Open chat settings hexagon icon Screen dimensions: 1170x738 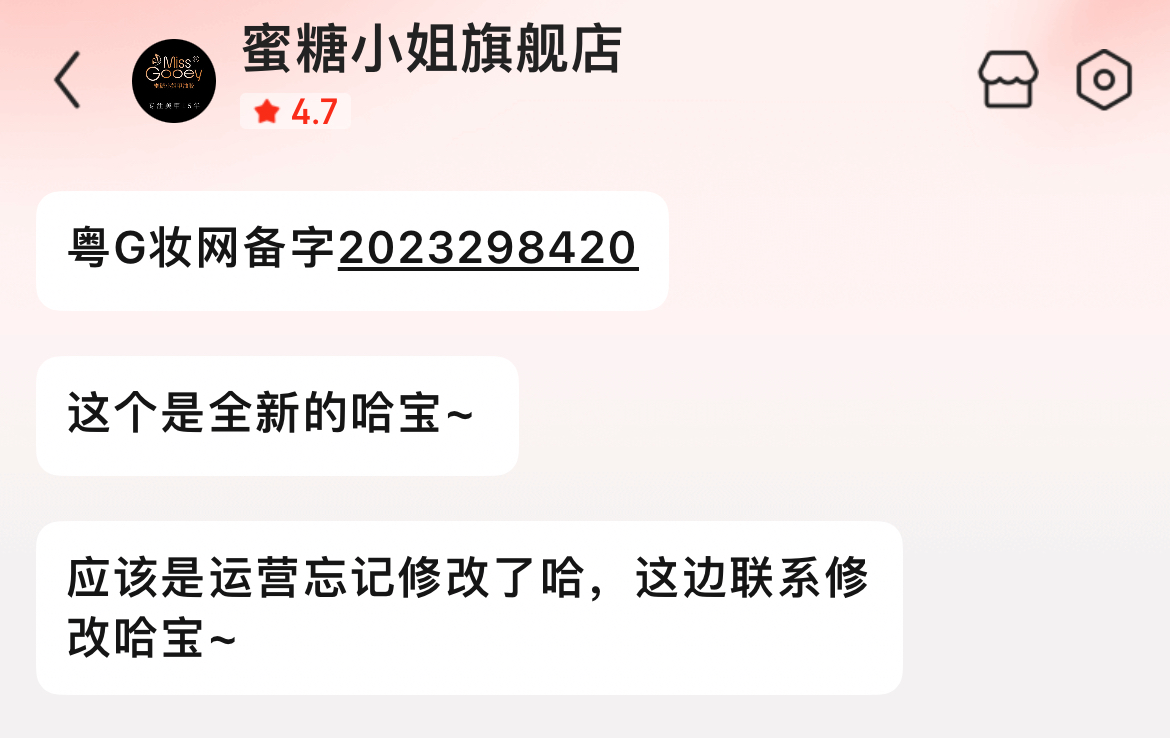1103,79
